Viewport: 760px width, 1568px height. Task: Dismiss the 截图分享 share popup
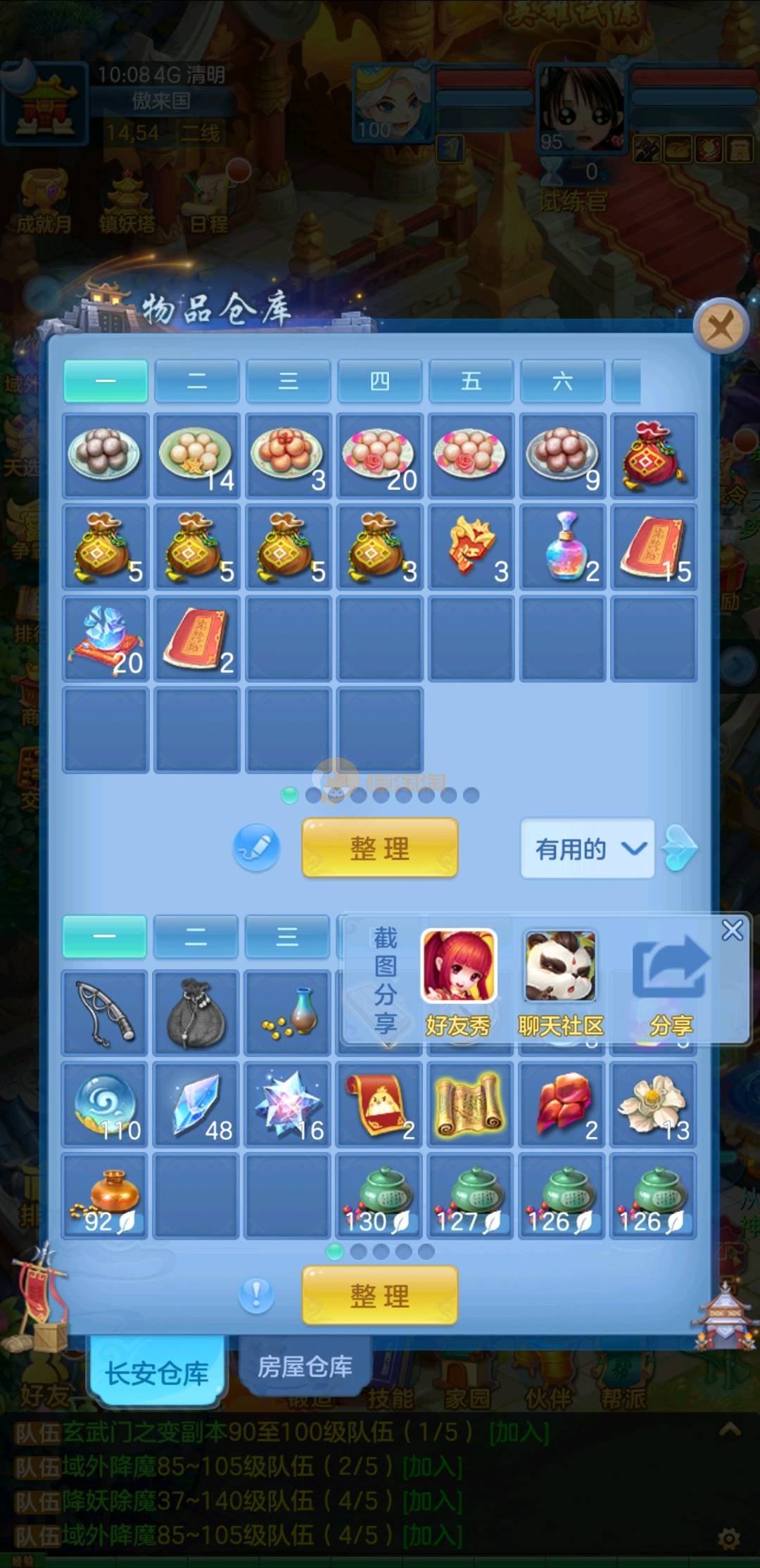(732, 930)
